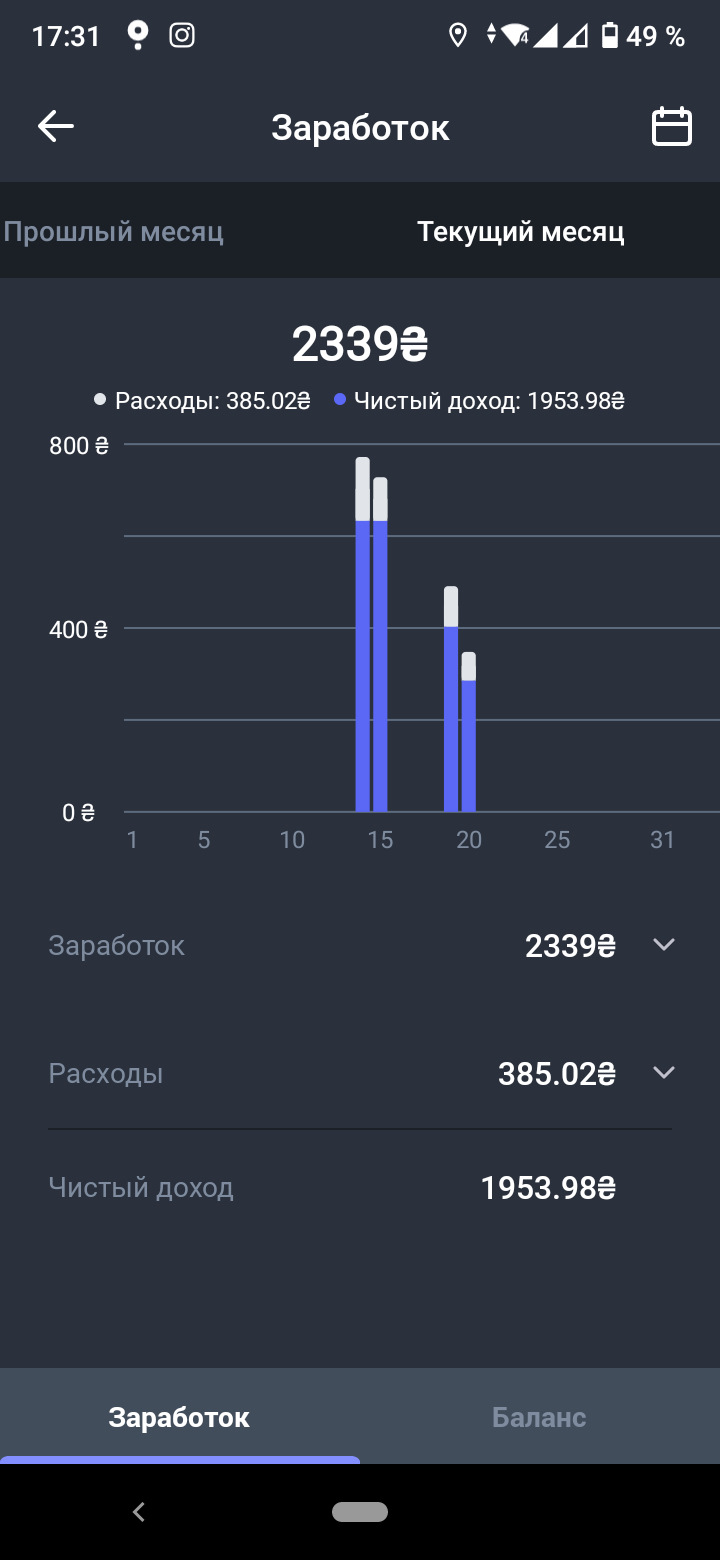Expand the Расходы 385.02₴ row

tap(360, 1073)
